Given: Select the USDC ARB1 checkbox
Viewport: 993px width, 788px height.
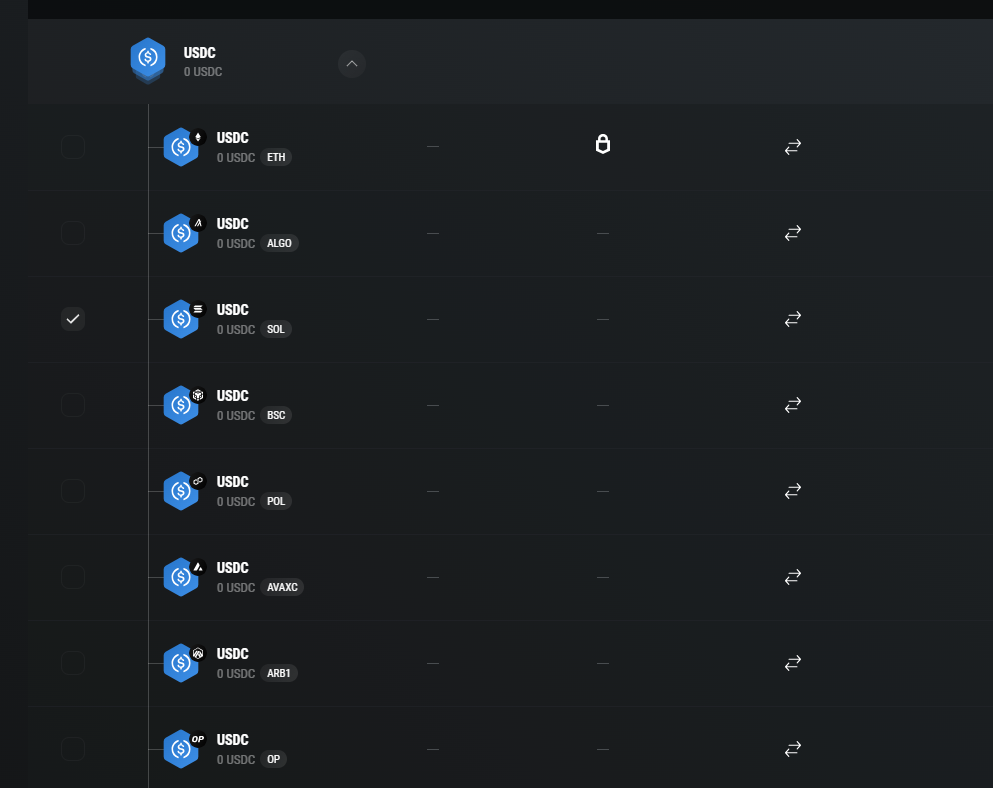Looking at the screenshot, I should (73, 663).
